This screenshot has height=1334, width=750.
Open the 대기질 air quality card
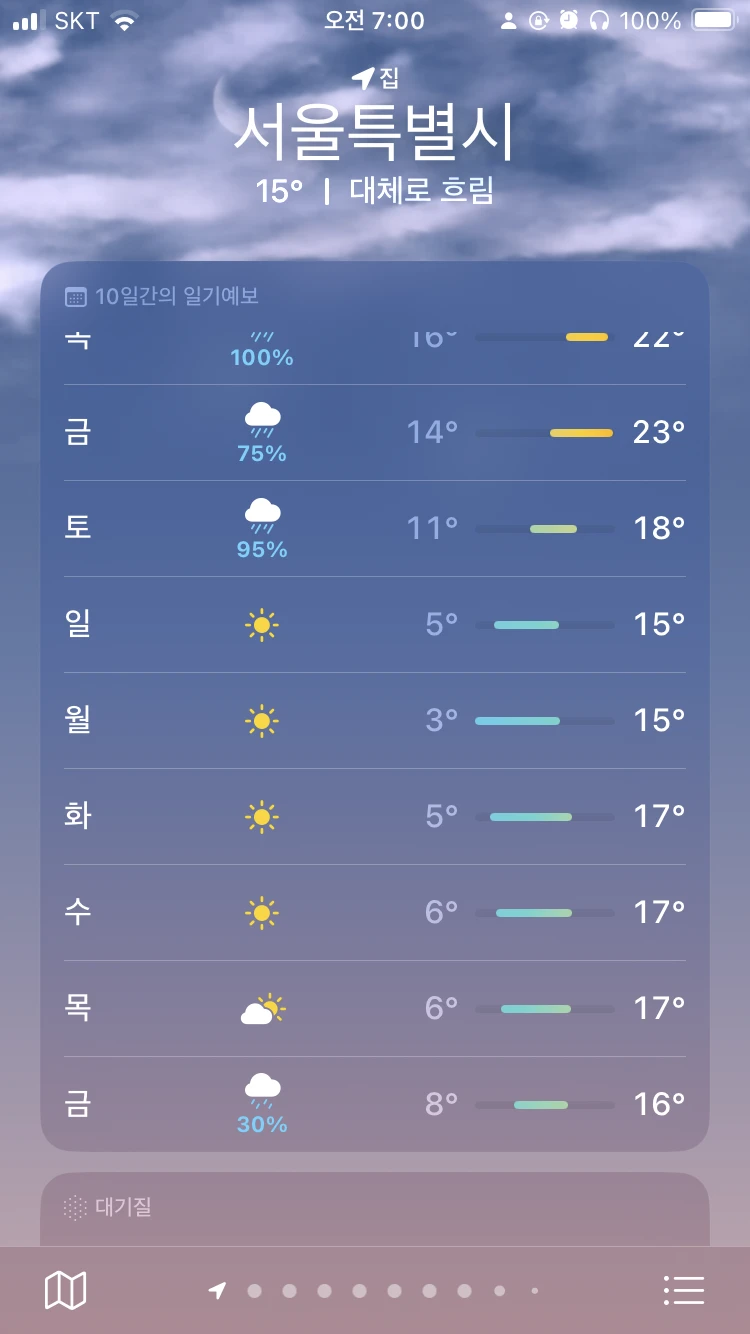click(374, 1208)
